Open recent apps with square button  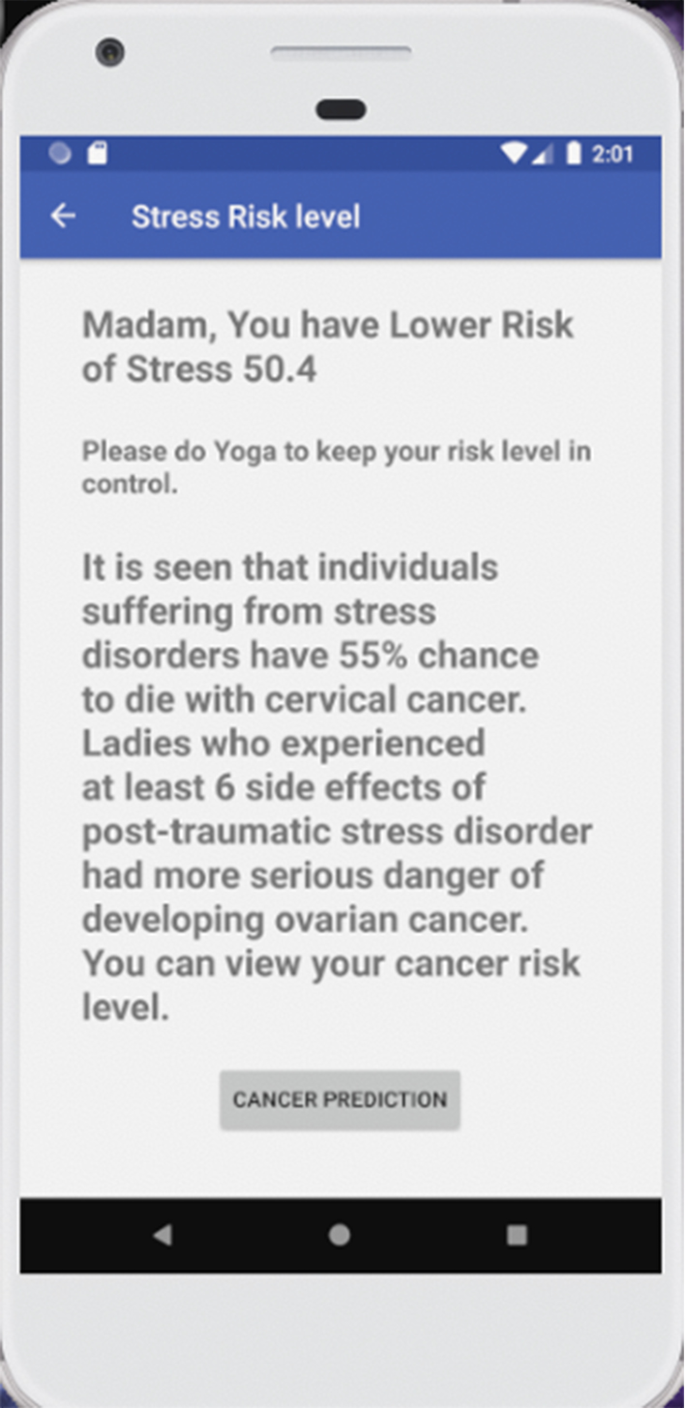point(517,1235)
